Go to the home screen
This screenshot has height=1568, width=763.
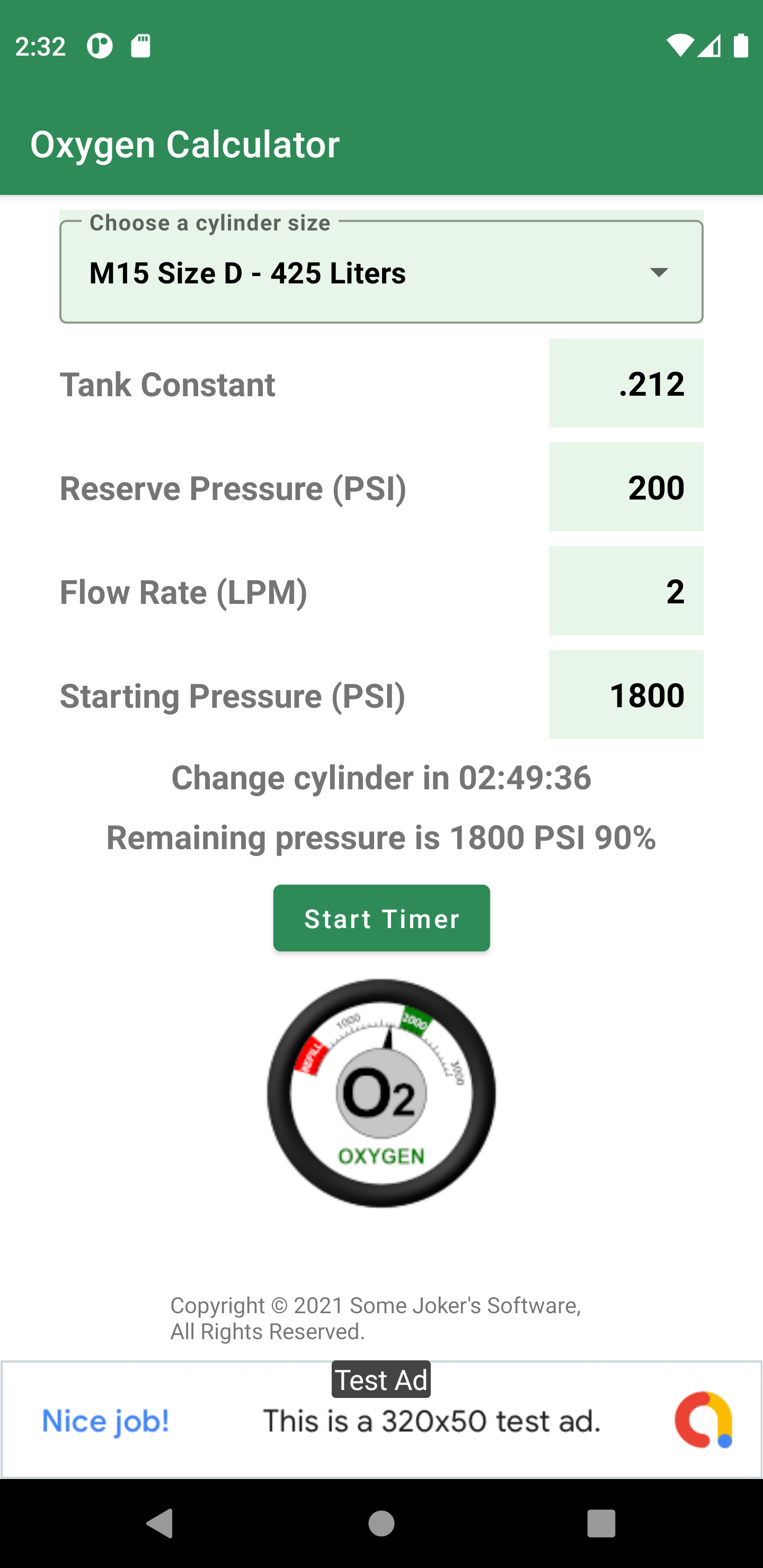pos(381,1524)
